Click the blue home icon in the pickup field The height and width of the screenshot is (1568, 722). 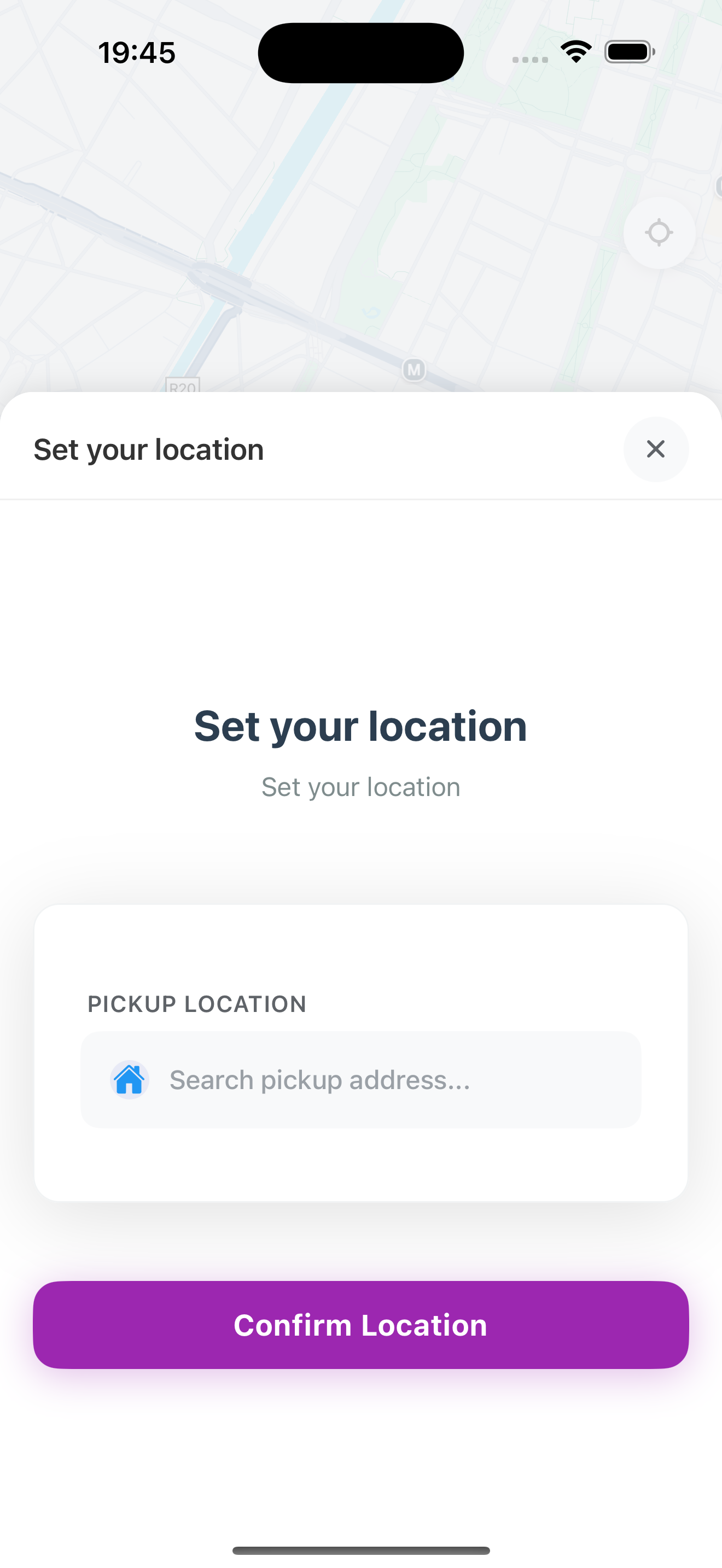[129, 1079]
